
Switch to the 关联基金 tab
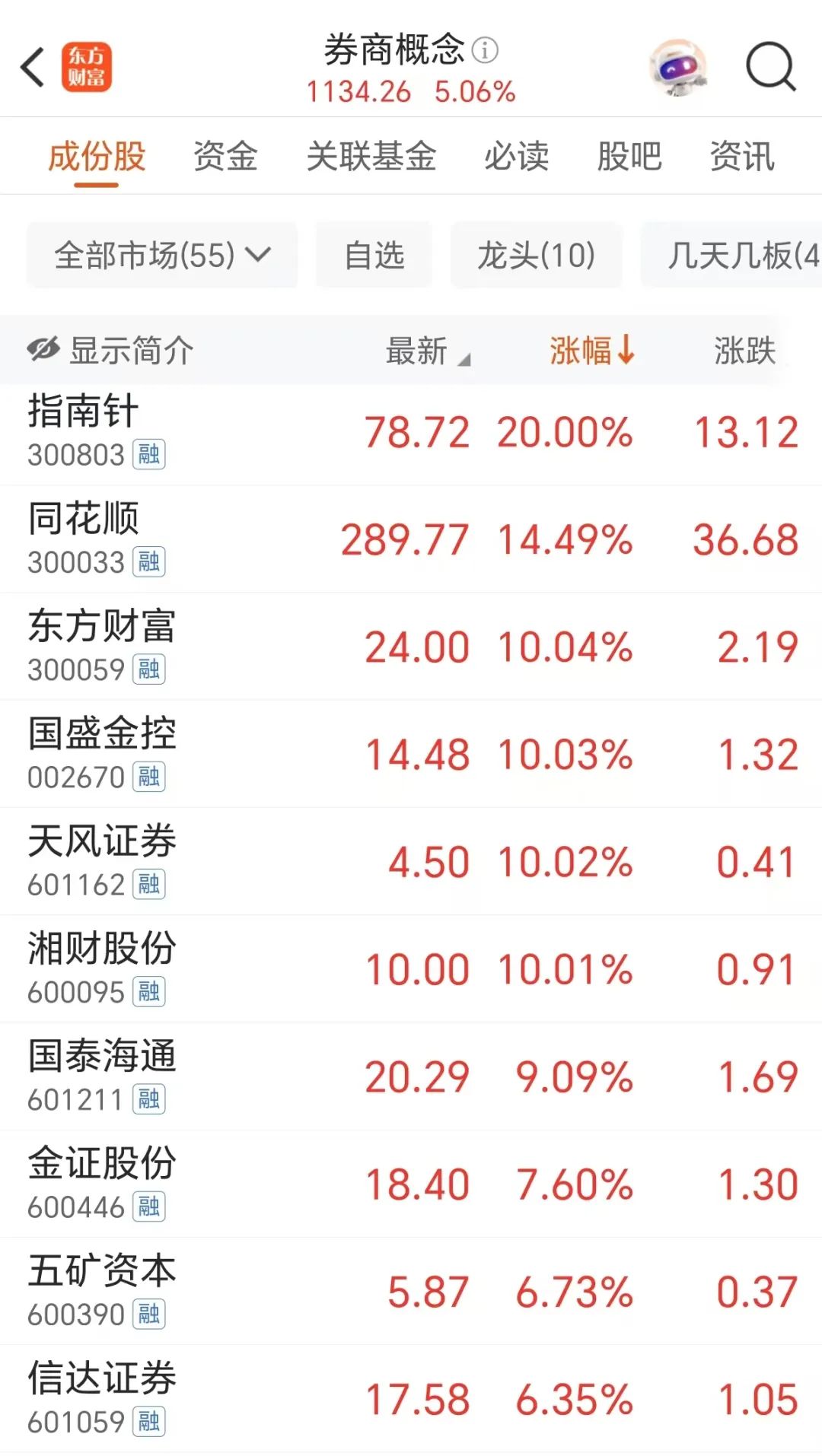coord(371,157)
